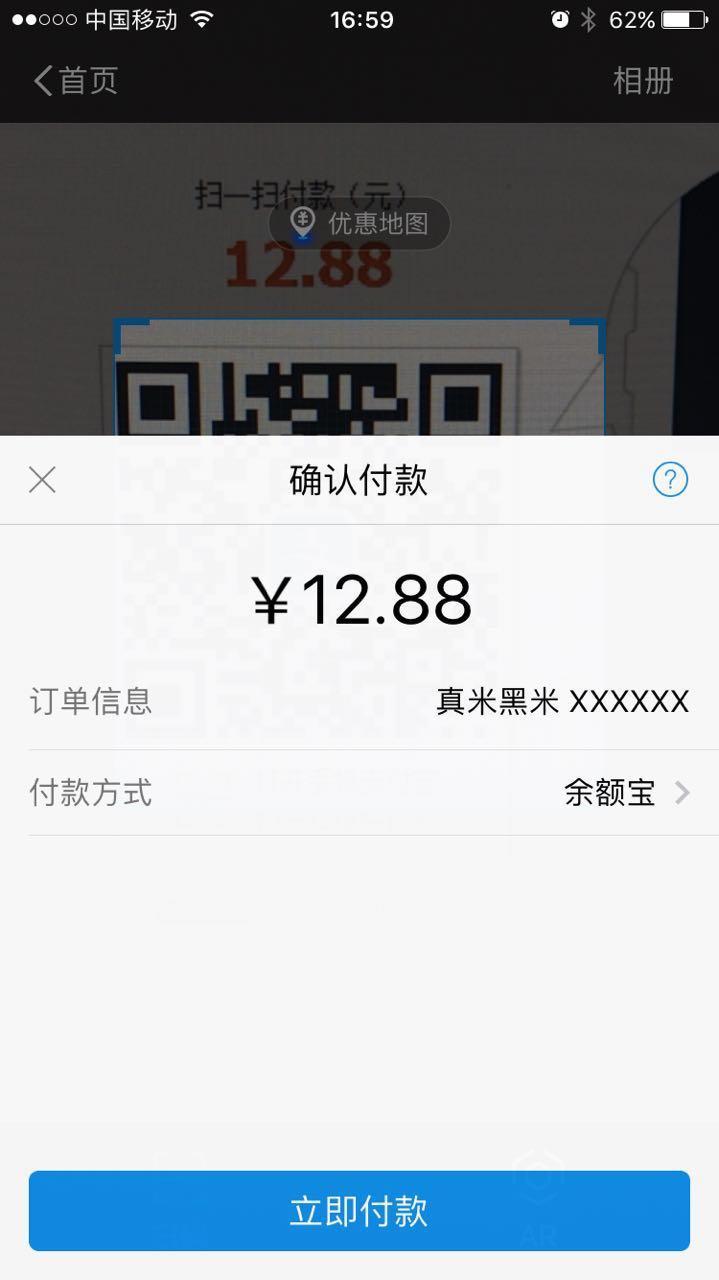
Task: Close the 确认付款 panel
Action: (x=42, y=480)
